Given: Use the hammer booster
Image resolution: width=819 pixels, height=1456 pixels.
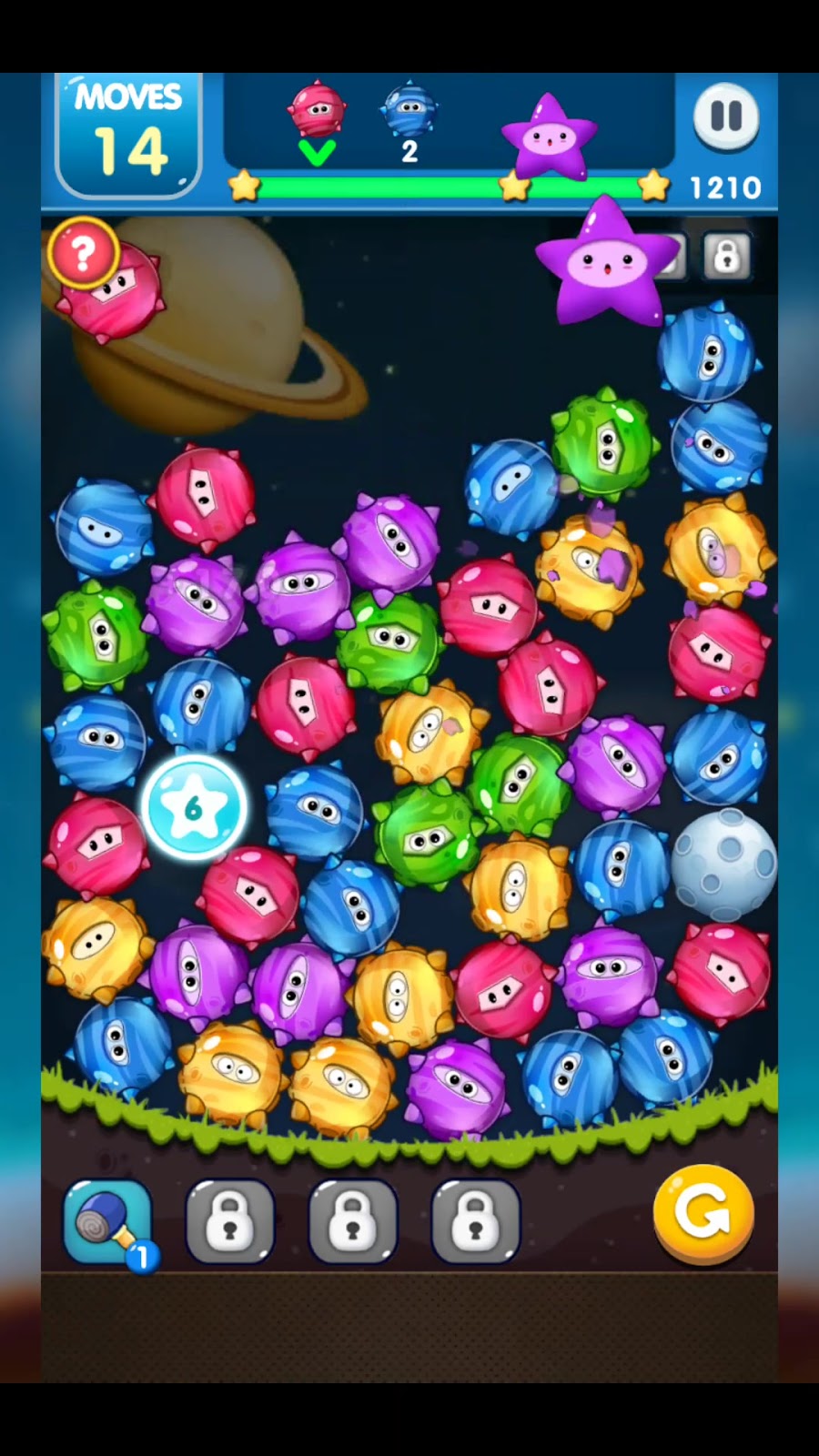Looking at the screenshot, I should [107, 1222].
